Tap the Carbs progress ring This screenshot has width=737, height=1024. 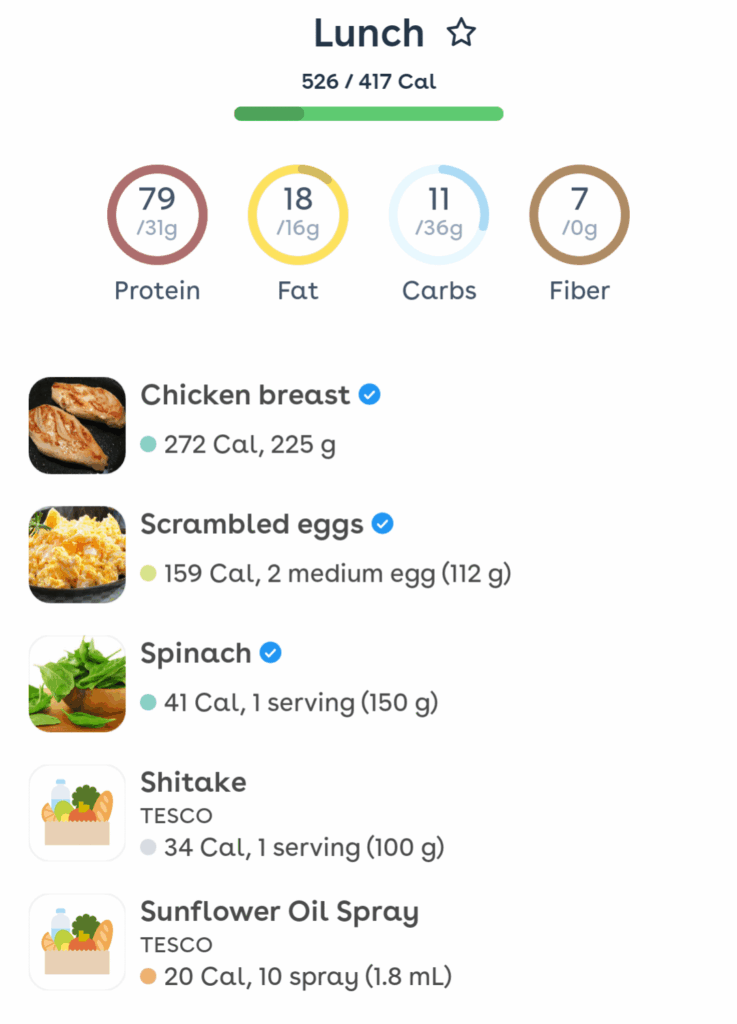point(439,213)
